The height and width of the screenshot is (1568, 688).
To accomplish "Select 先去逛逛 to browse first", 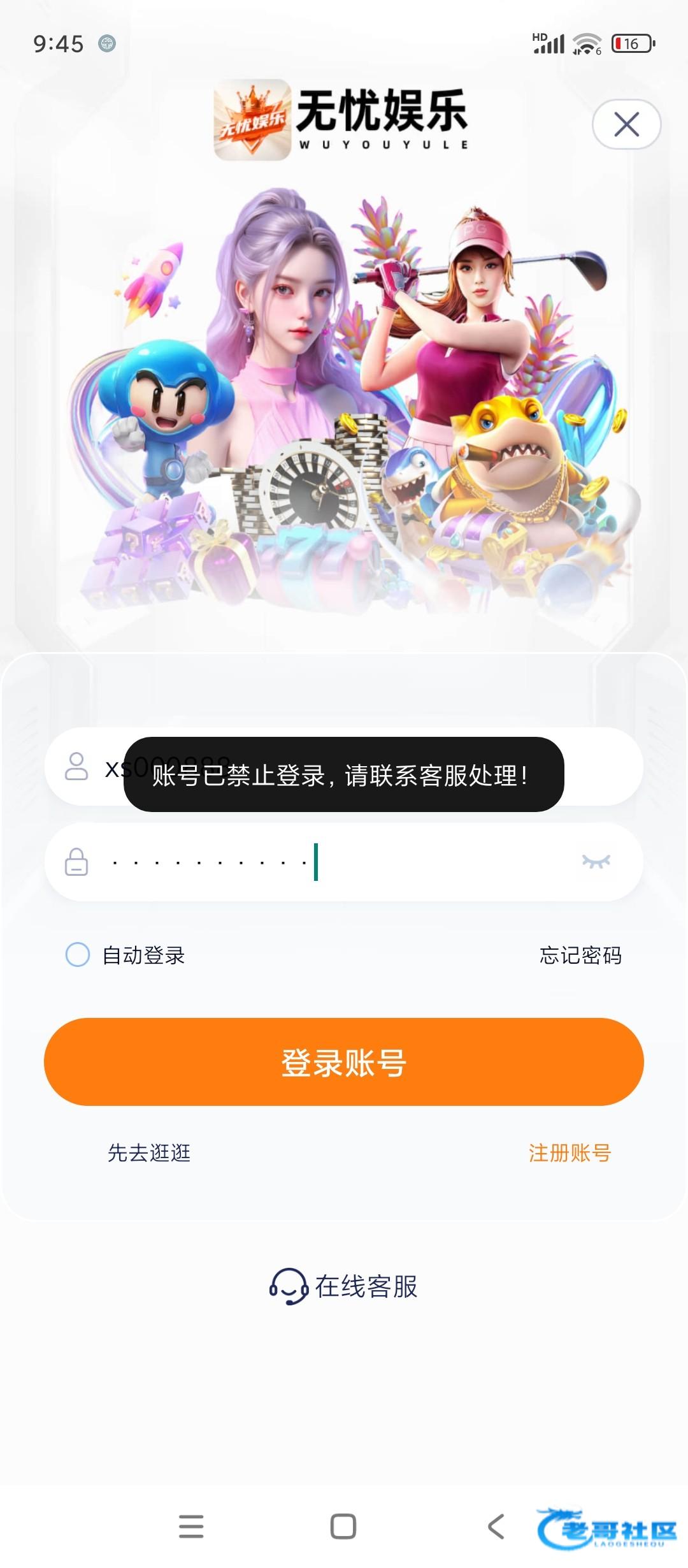I will pyautogui.click(x=149, y=1153).
